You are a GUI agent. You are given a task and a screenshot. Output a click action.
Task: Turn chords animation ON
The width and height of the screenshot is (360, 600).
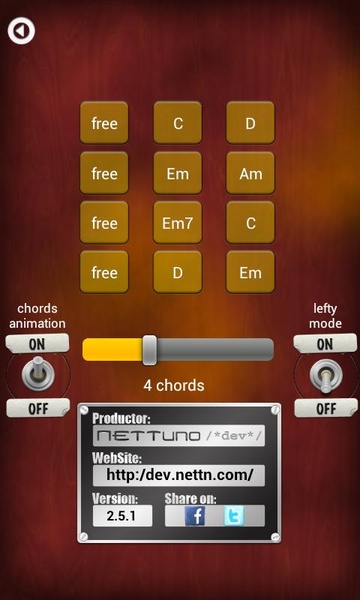[37, 344]
